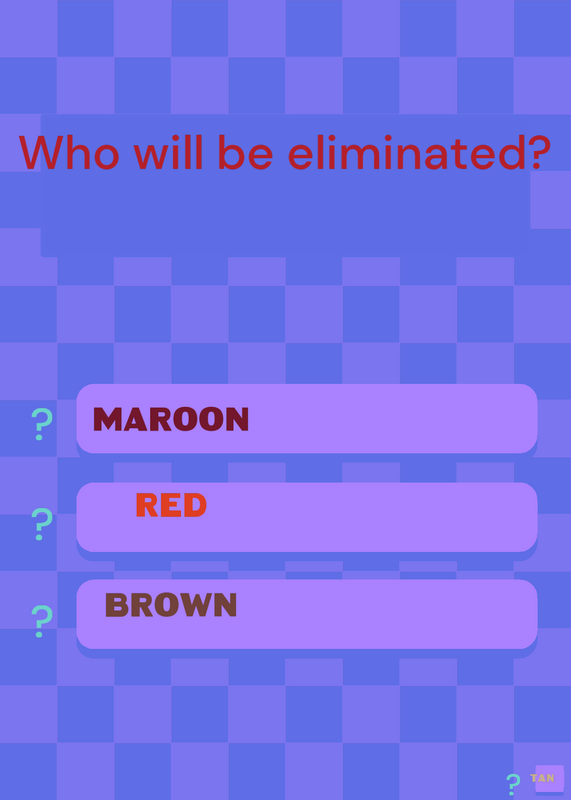Choose RED as the answer
The height and width of the screenshot is (800, 571).
tap(307, 517)
